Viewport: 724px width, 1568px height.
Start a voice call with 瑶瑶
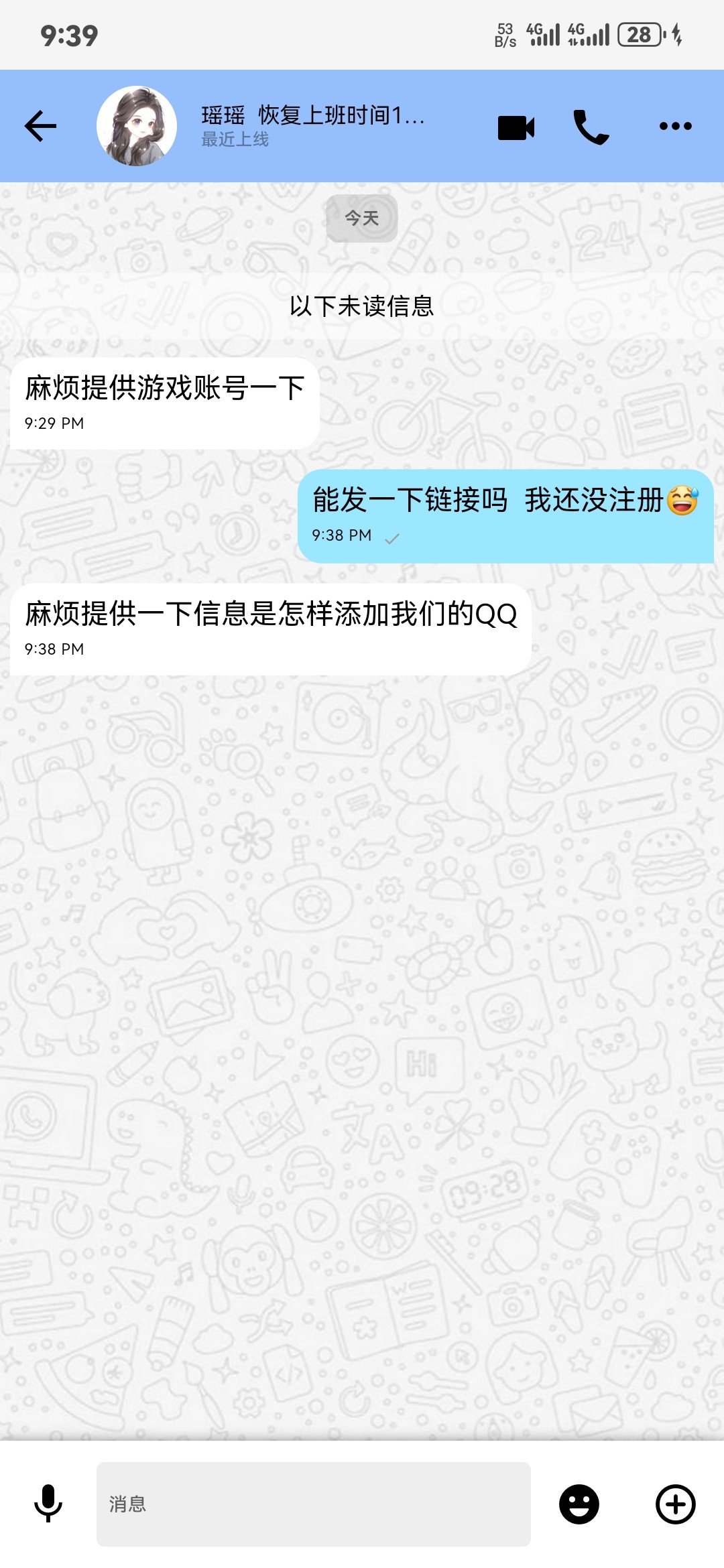[591, 127]
